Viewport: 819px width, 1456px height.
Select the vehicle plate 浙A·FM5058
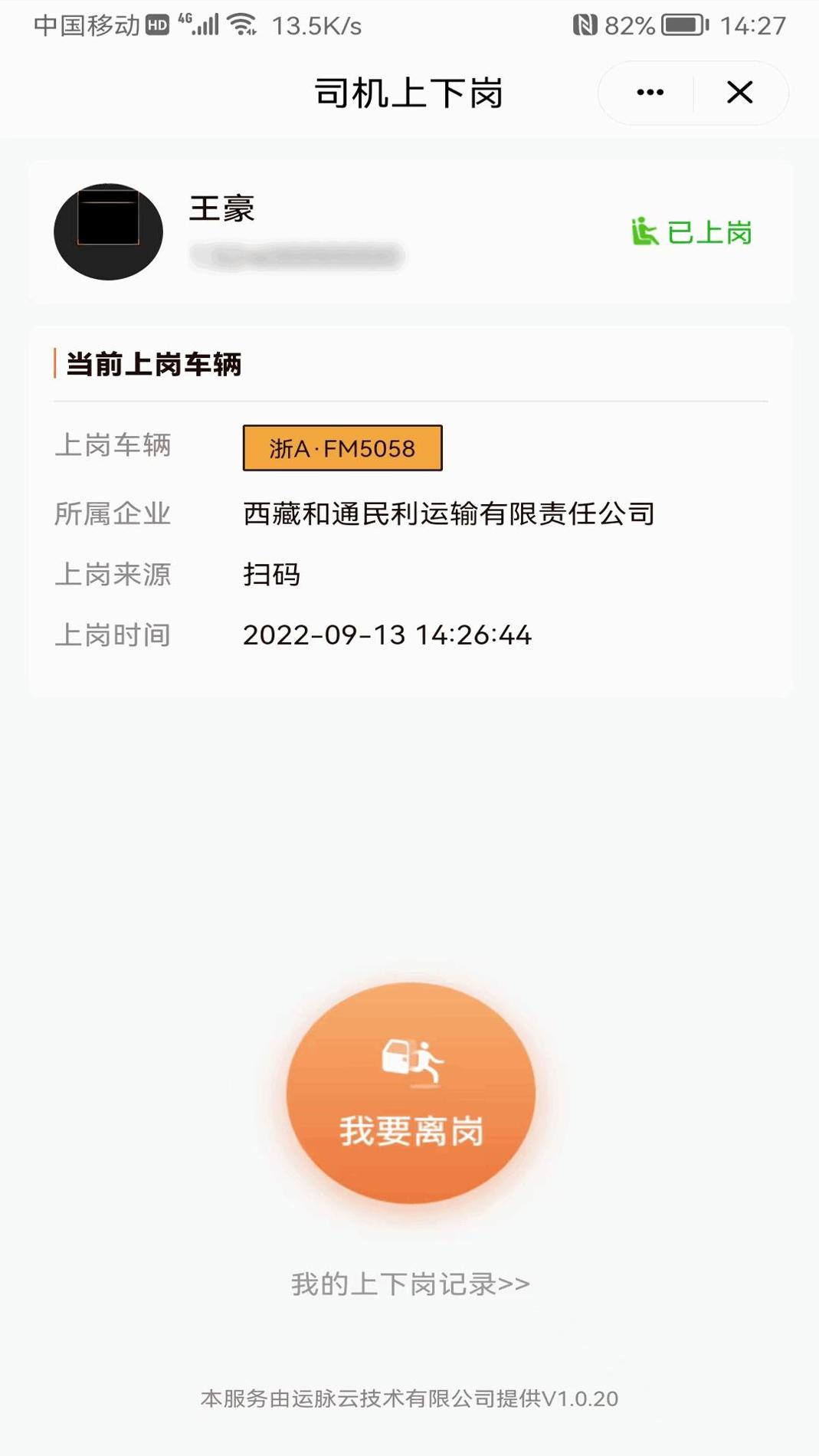[x=341, y=448]
